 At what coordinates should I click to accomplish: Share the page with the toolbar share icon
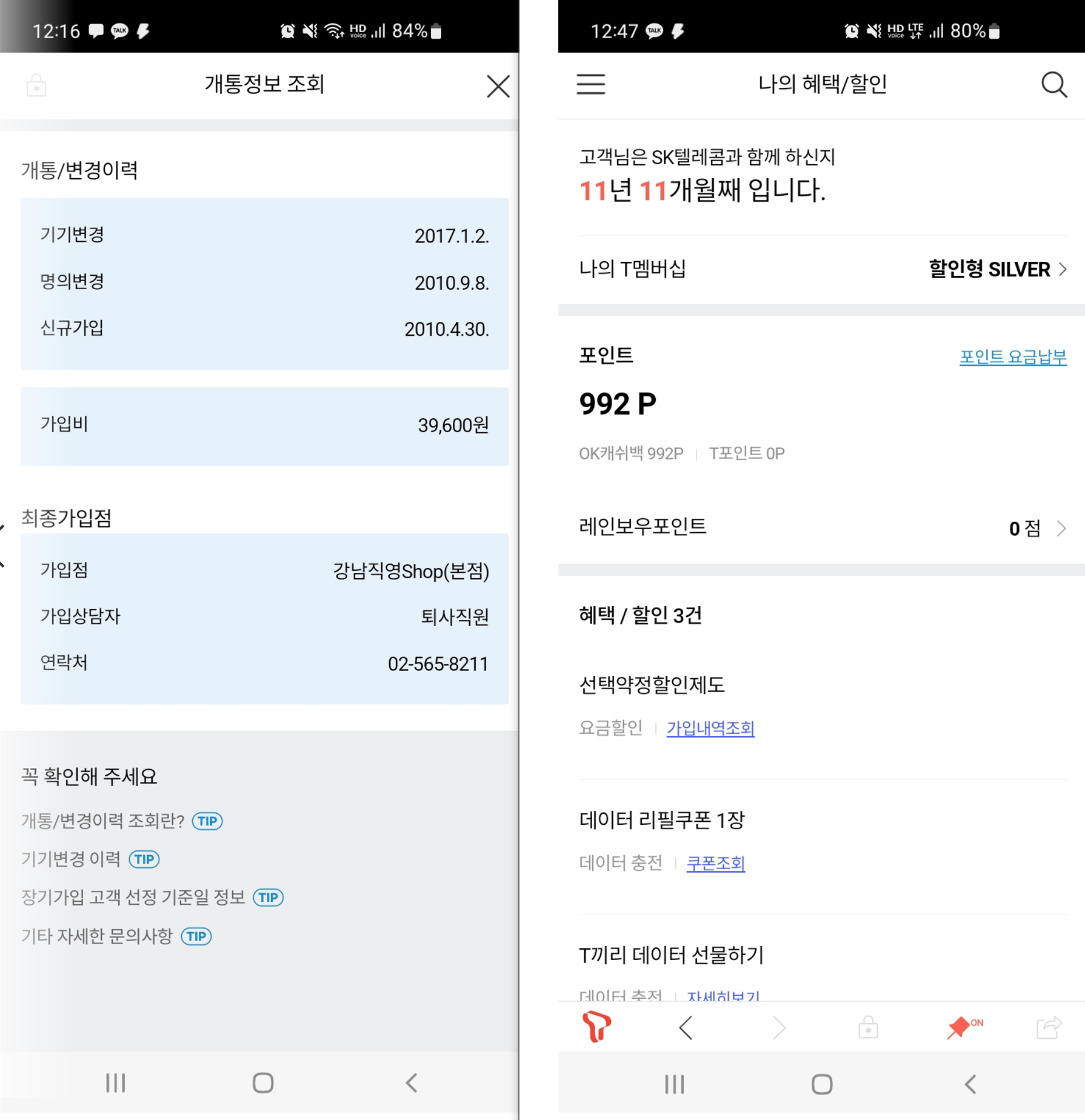(x=1049, y=1027)
